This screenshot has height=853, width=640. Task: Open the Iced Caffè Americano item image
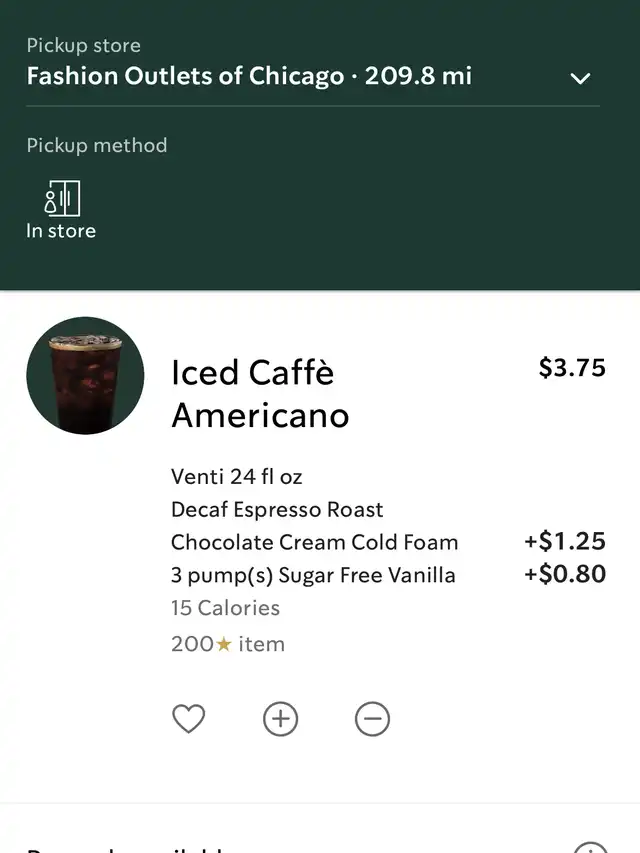pos(85,375)
